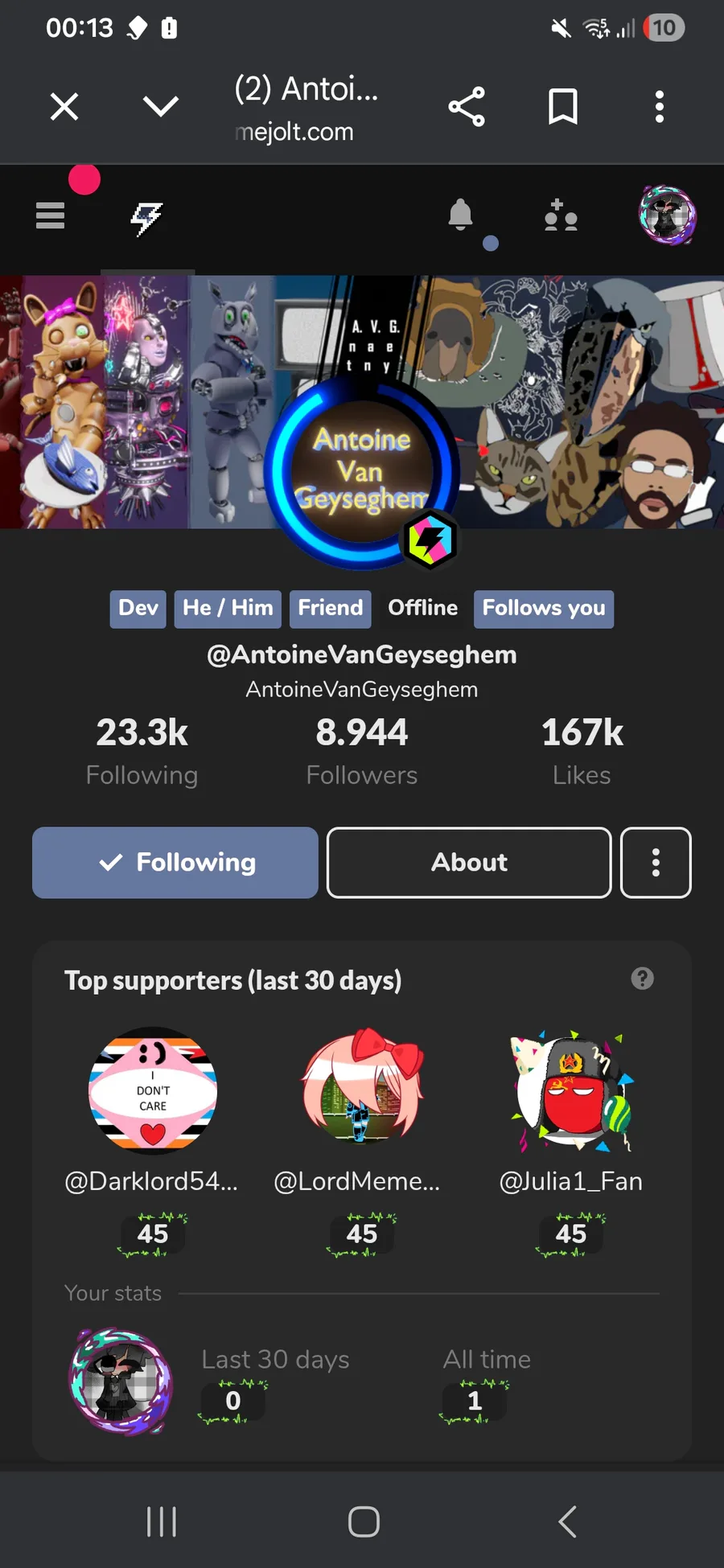Unfollow via the Following button
The image size is (724, 1568).
[175, 862]
